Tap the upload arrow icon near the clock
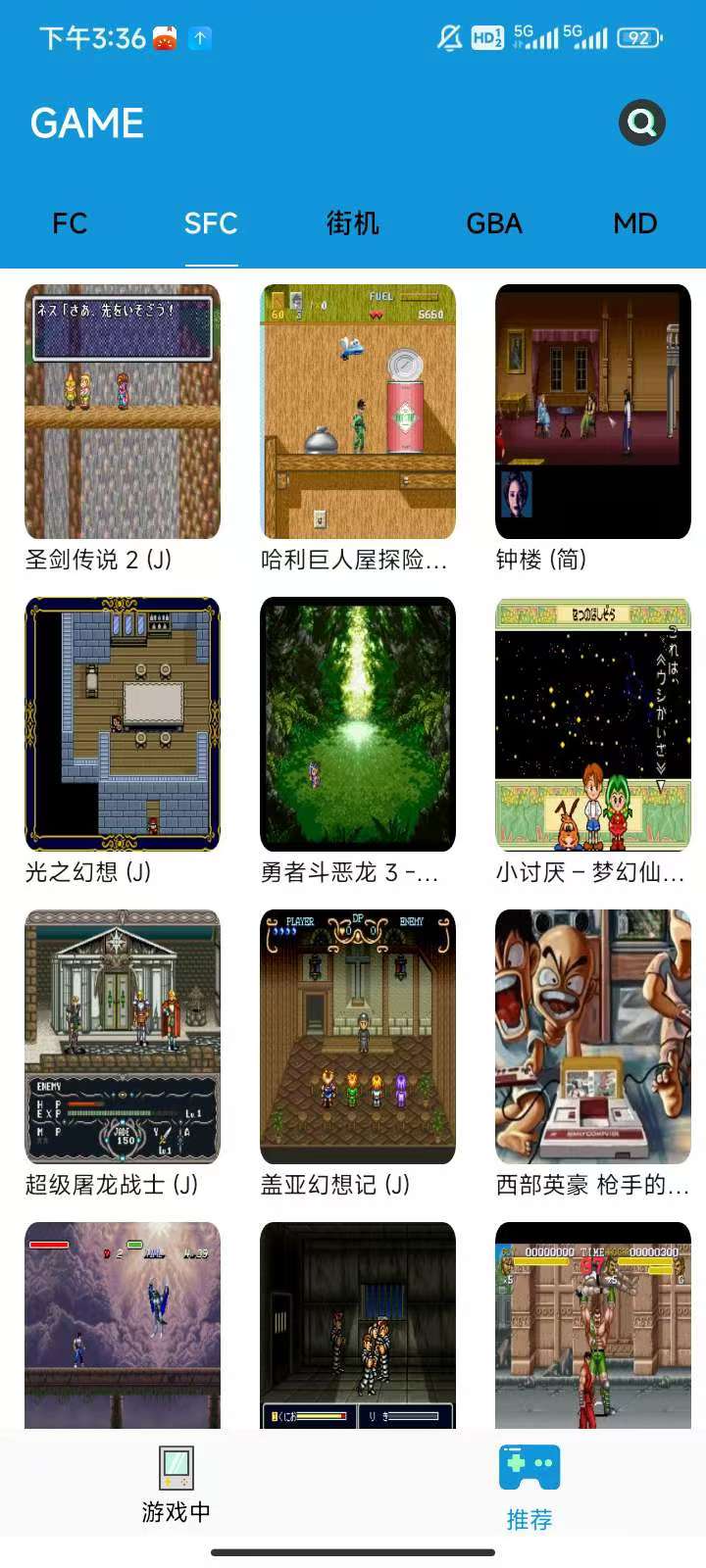This screenshot has width=706, height=1568. 198,37
